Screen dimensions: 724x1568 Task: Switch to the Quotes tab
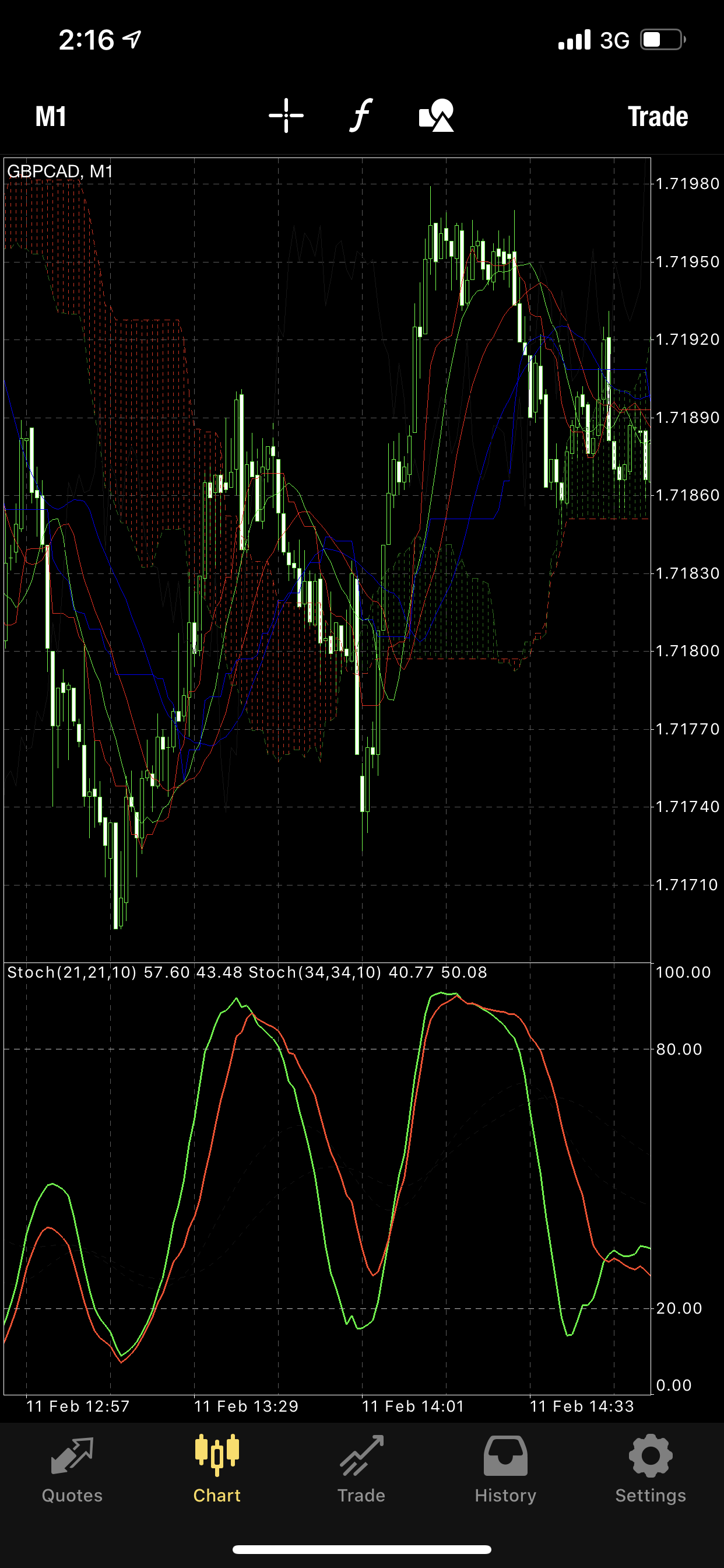[72, 1469]
